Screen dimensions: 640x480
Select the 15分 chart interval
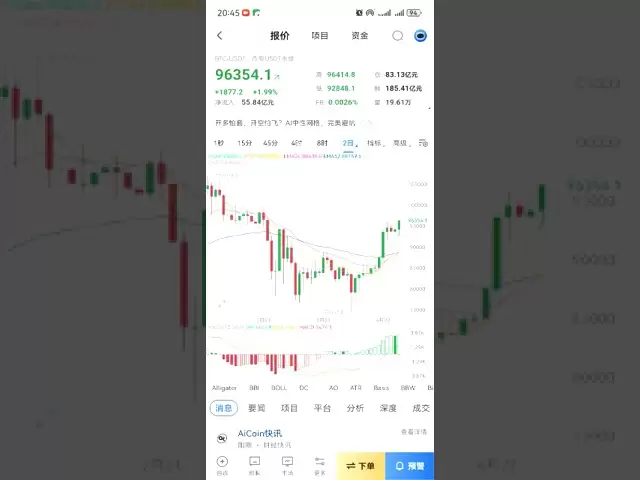tap(245, 143)
